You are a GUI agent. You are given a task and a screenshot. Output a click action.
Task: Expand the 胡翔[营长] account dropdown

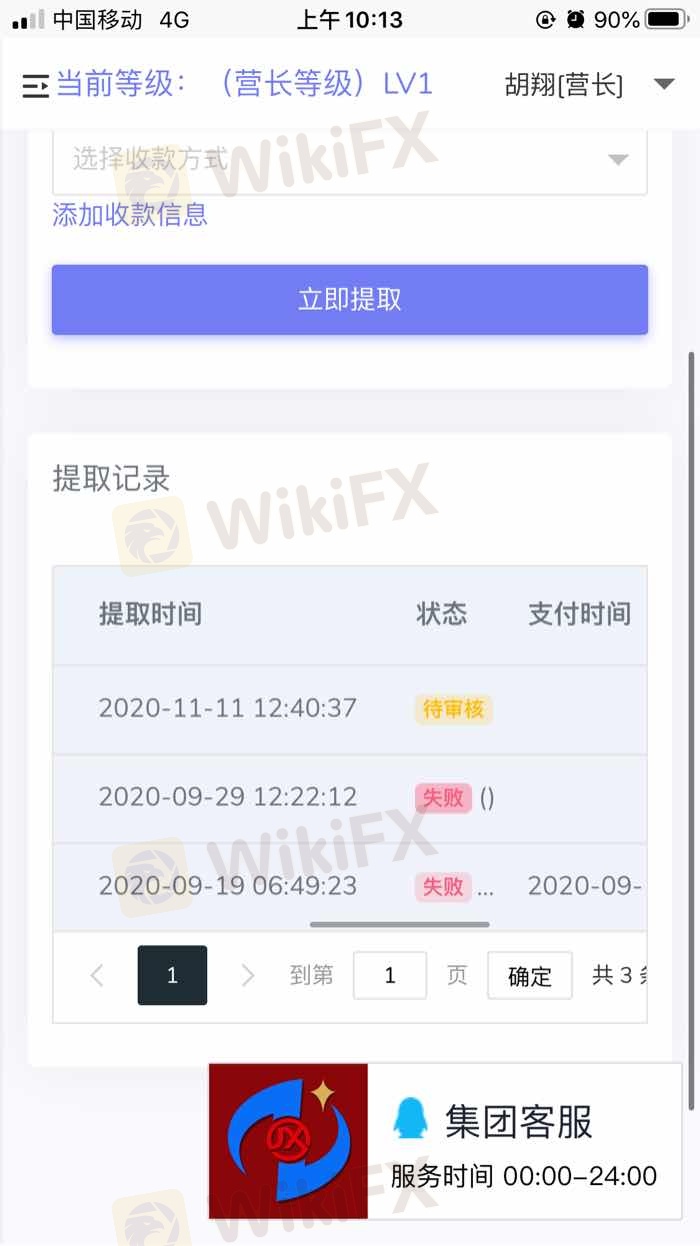coord(590,85)
